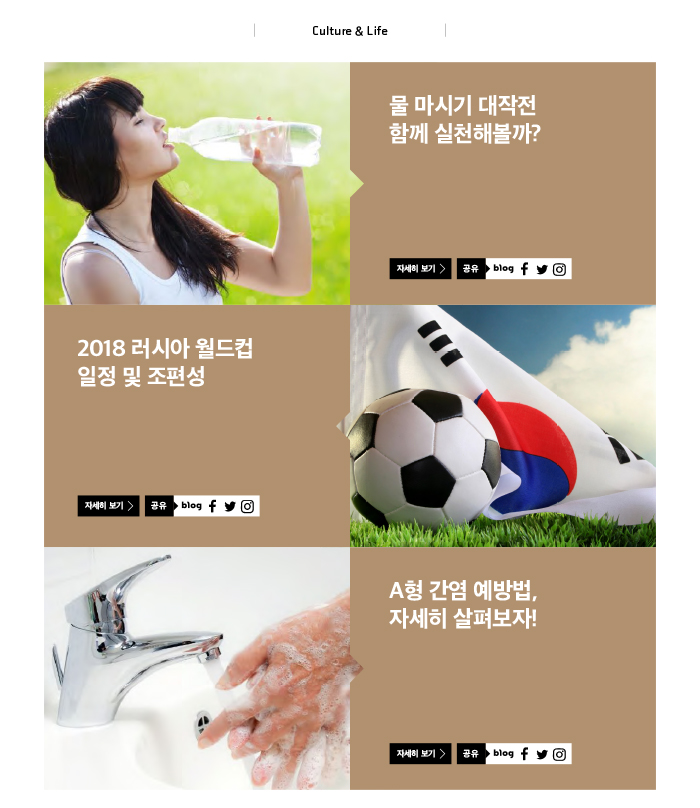Screen dimensions: 700x808
Task: Tweet the 2018 러시아 월드컵 article
Action: pyautogui.click(x=230, y=506)
